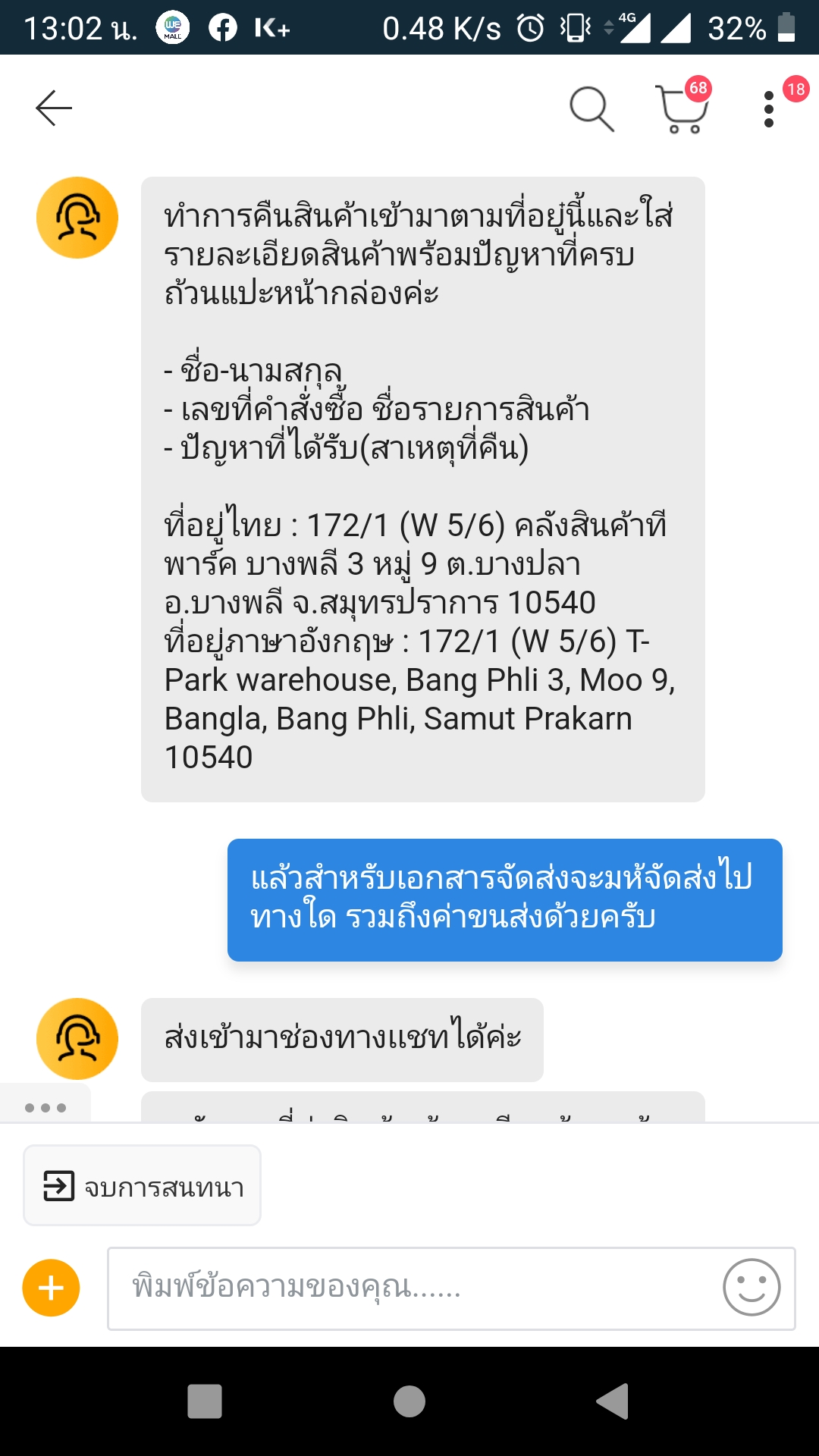Tap the system home button
The width and height of the screenshot is (819, 1456).
pyautogui.click(x=409, y=1401)
